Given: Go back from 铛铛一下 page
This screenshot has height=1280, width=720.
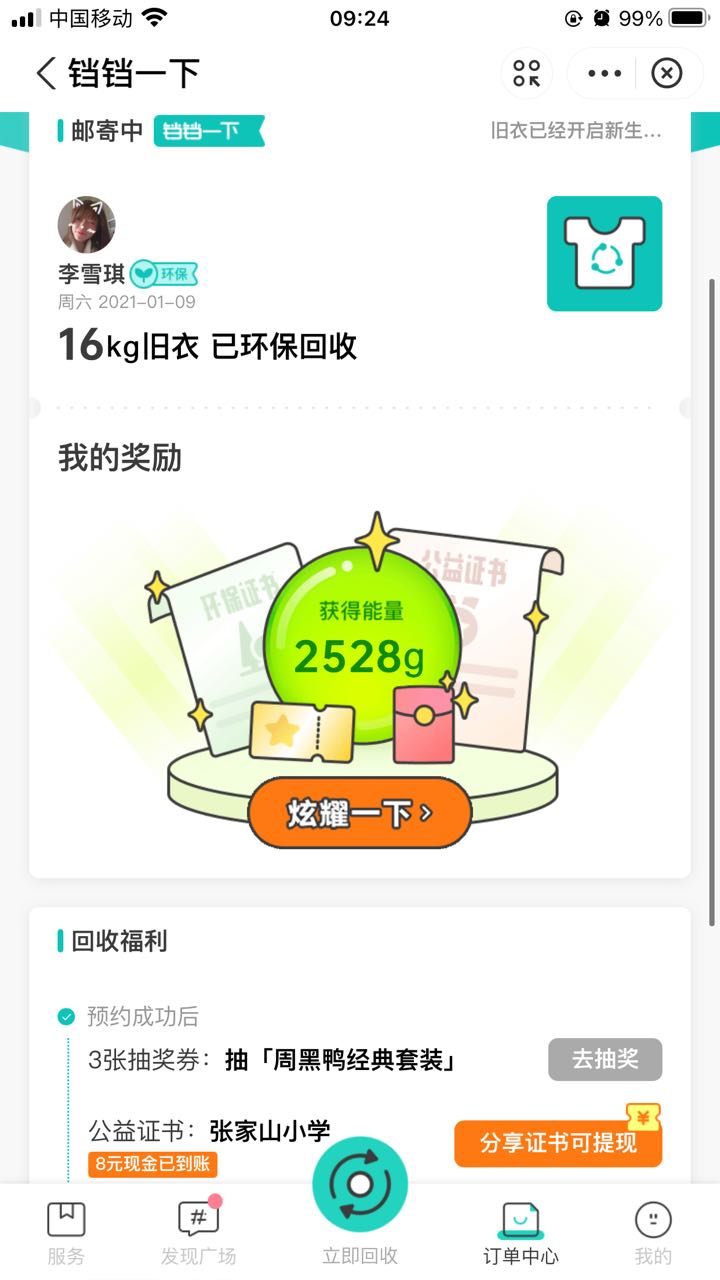Looking at the screenshot, I should pyautogui.click(x=46, y=73).
